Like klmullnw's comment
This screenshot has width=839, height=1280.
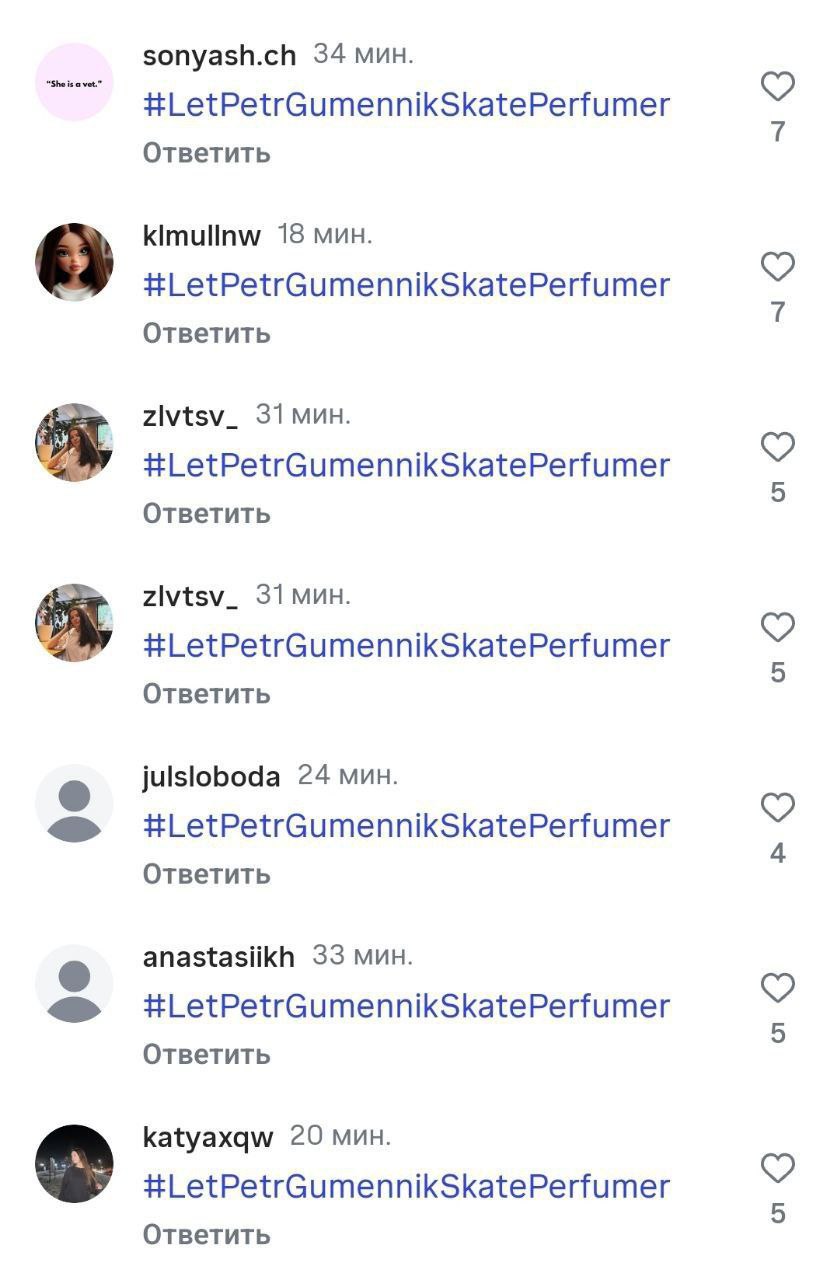point(777,268)
